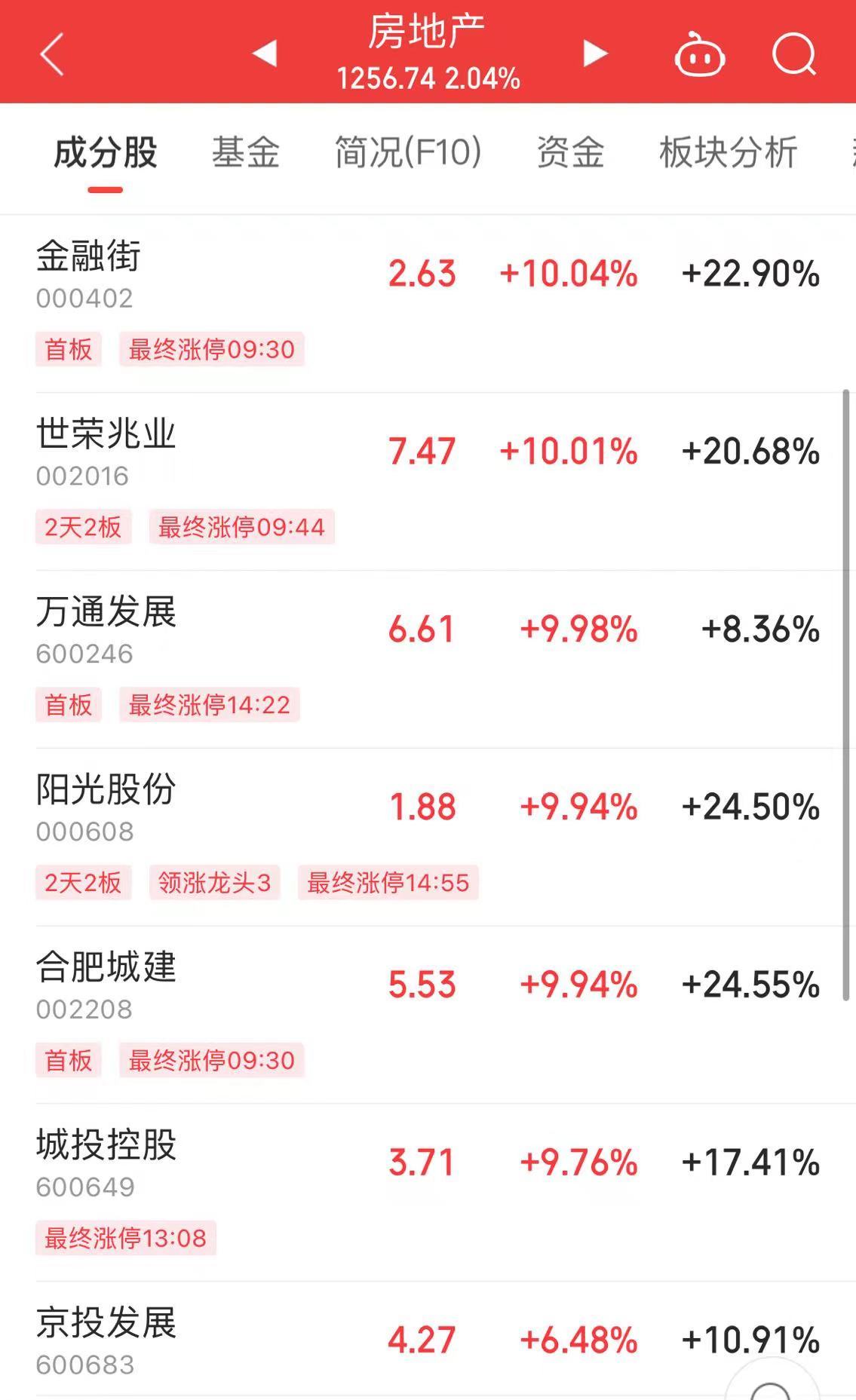The width and height of the screenshot is (856, 1400).
Task: Switch to the 资金 tab
Action: pos(571,152)
